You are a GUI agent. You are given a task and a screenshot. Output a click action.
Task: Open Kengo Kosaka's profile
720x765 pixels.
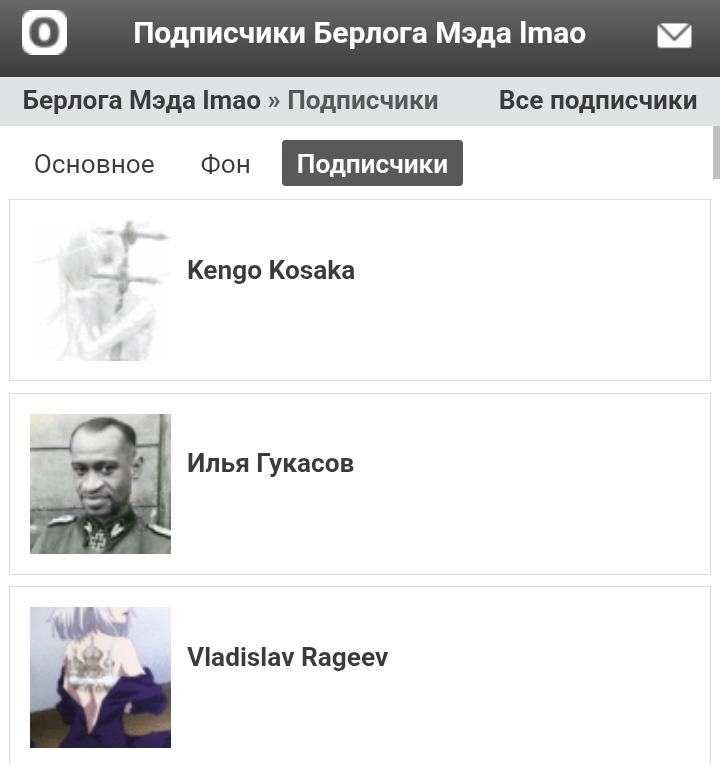tap(270, 271)
